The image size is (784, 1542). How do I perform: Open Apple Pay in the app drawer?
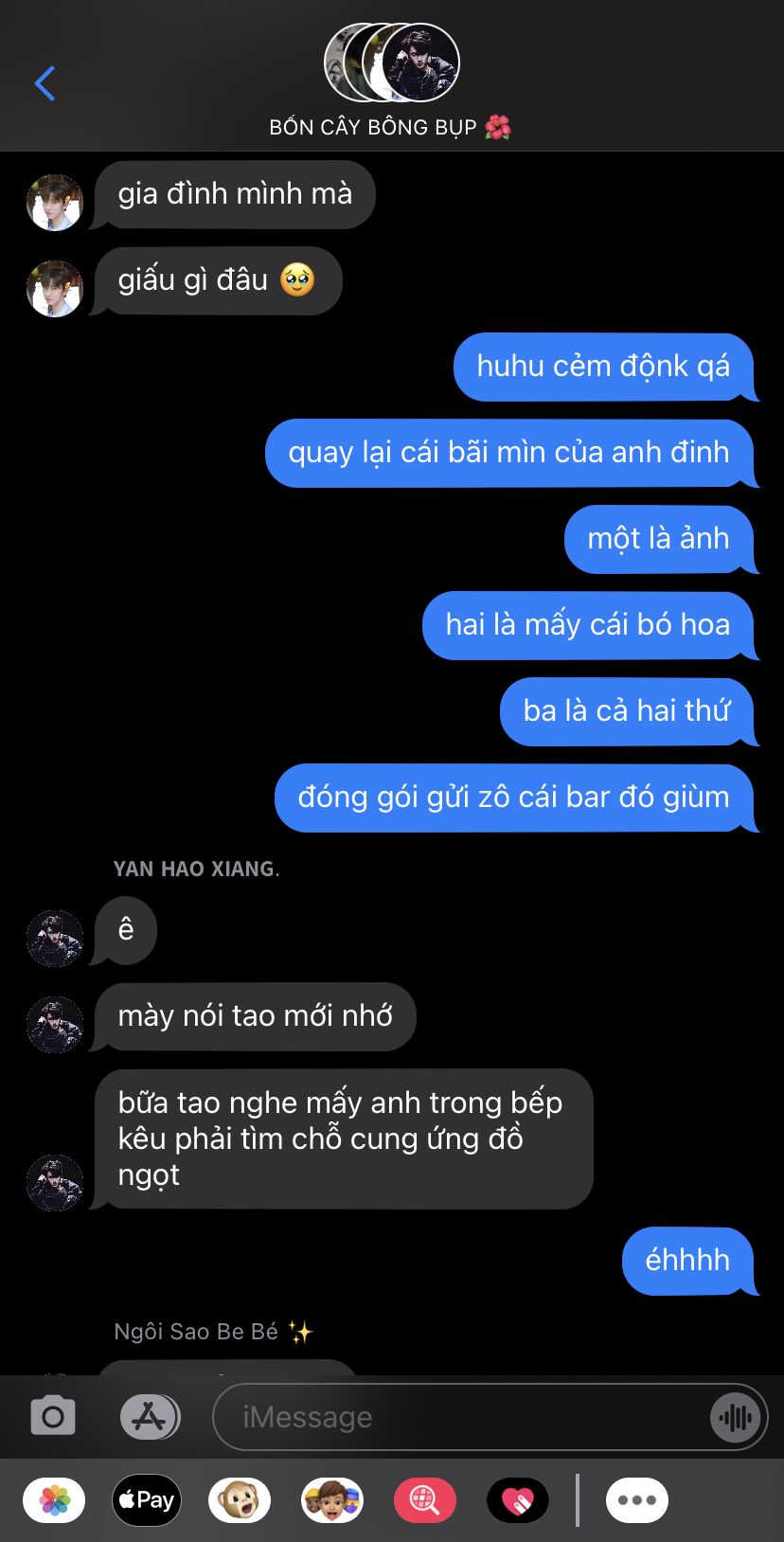(x=147, y=1500)
